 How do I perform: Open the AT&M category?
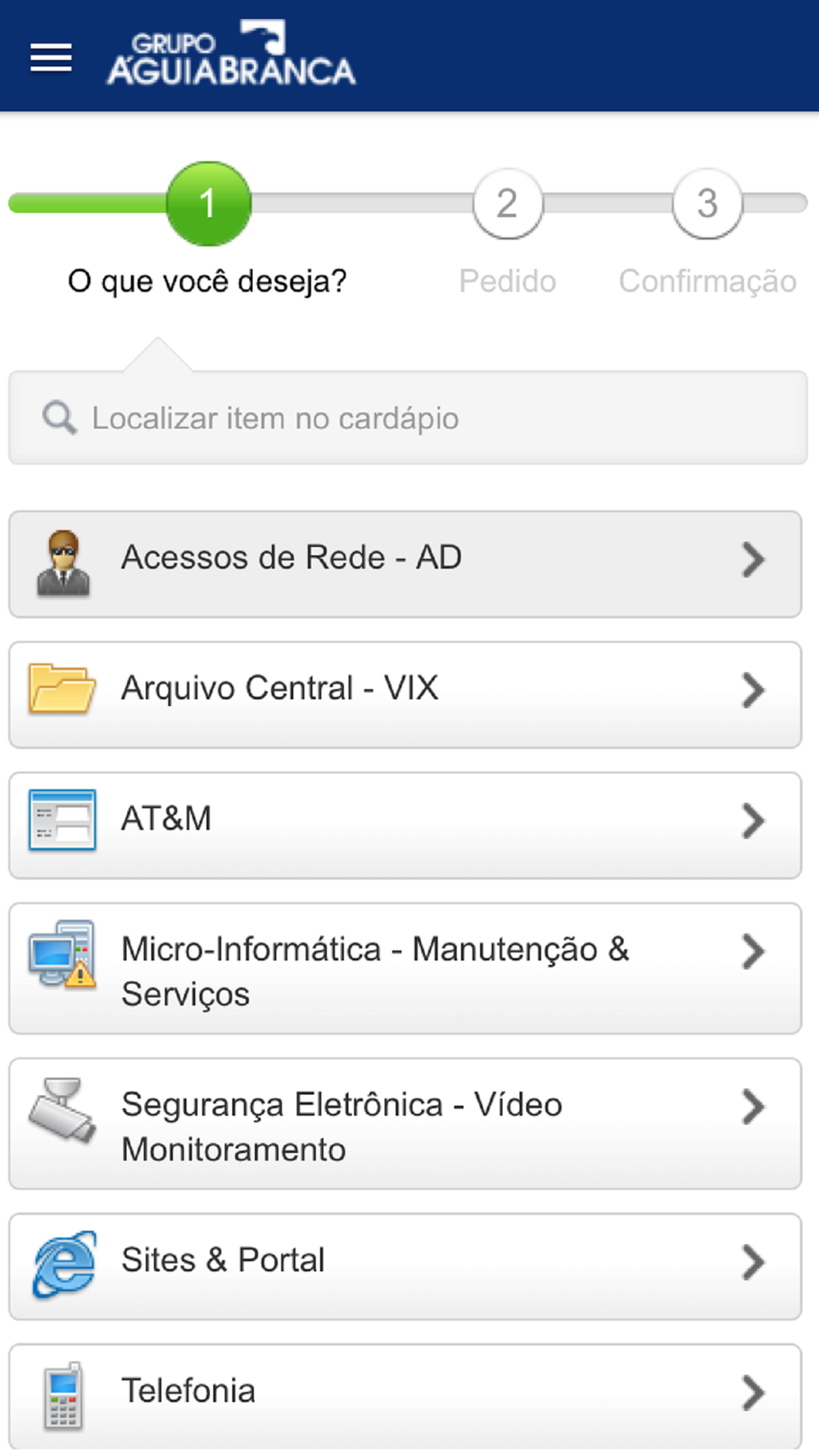405,825
